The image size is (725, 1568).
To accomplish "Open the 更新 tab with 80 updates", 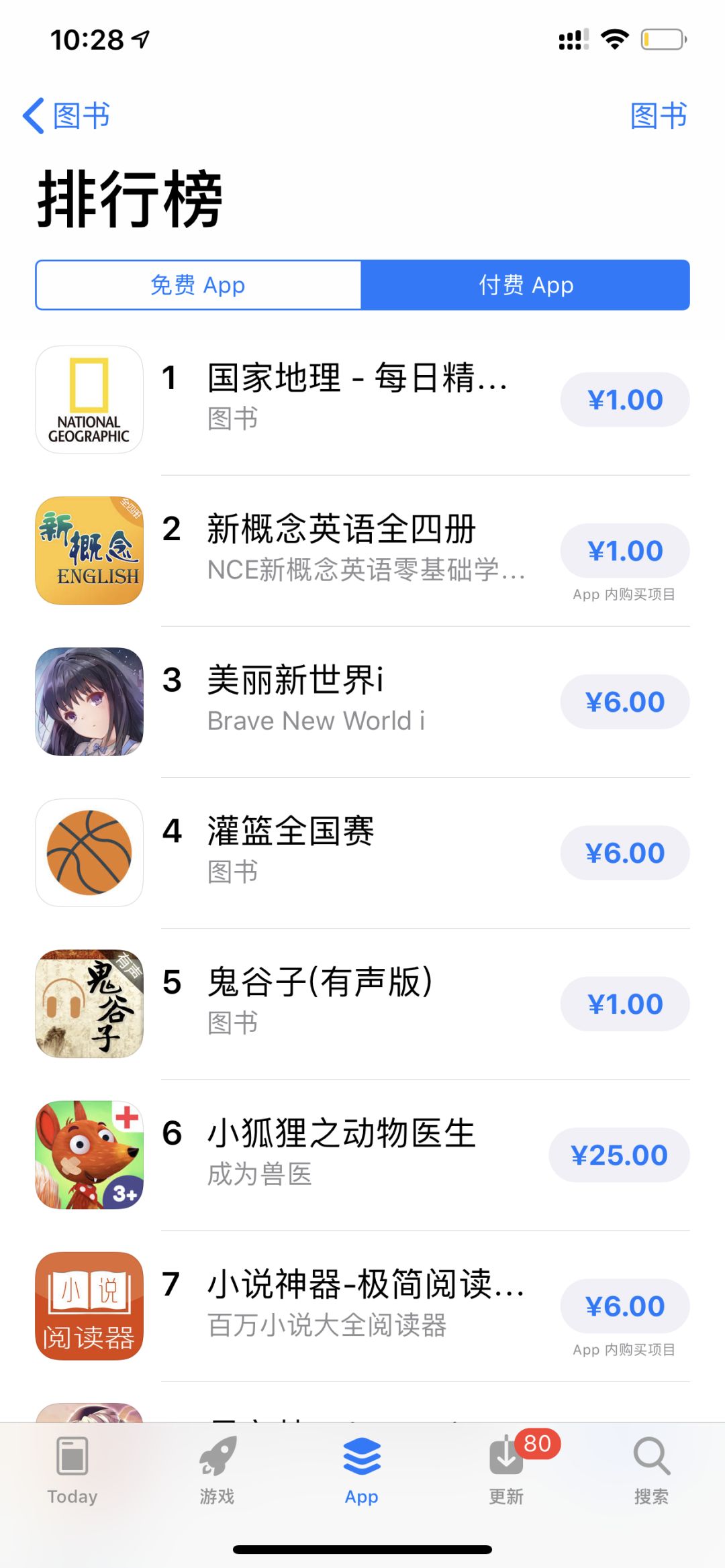I will click(x=506, y=1469).
